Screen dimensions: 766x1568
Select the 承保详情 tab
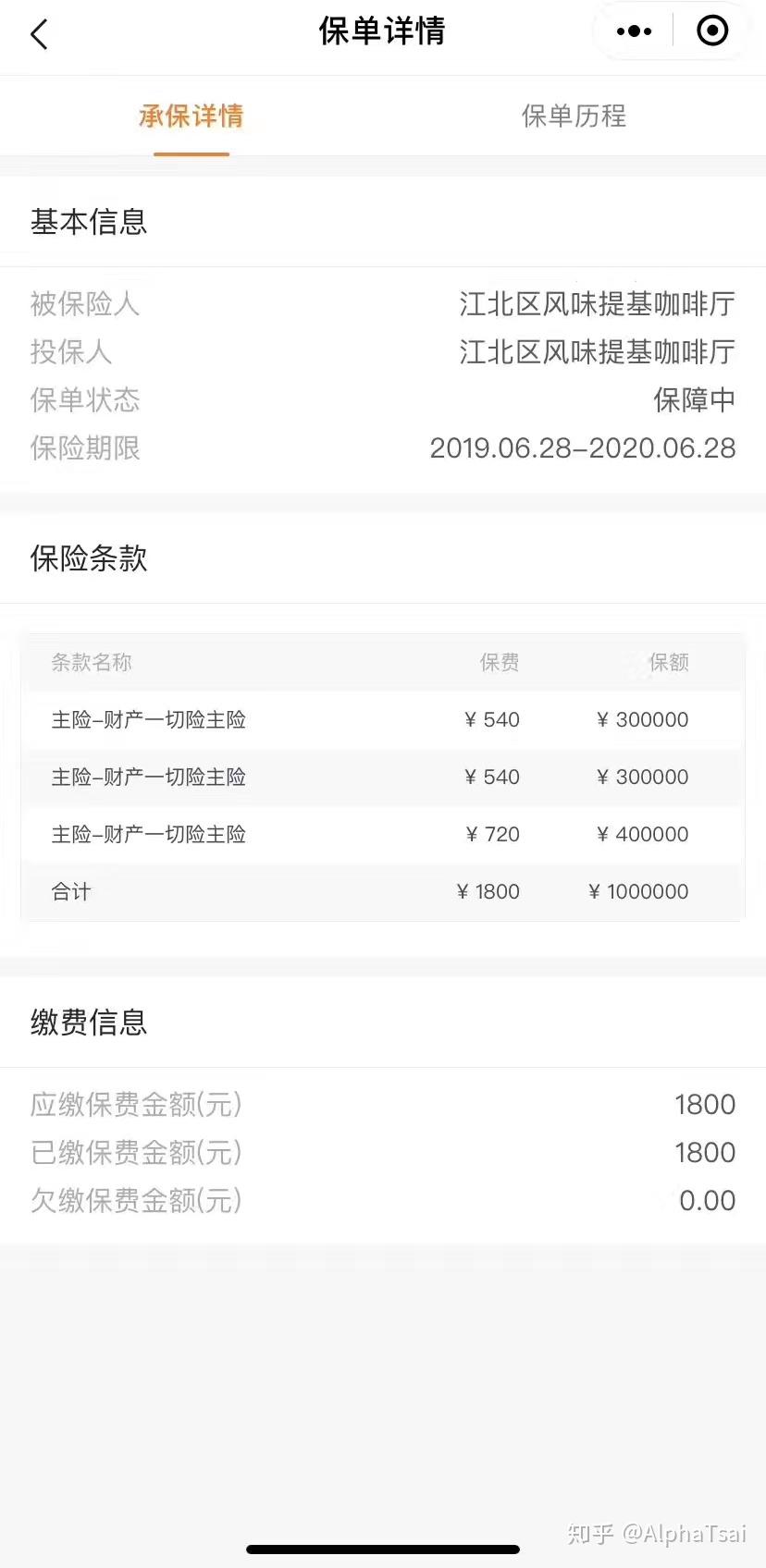[x=191, y=116]
